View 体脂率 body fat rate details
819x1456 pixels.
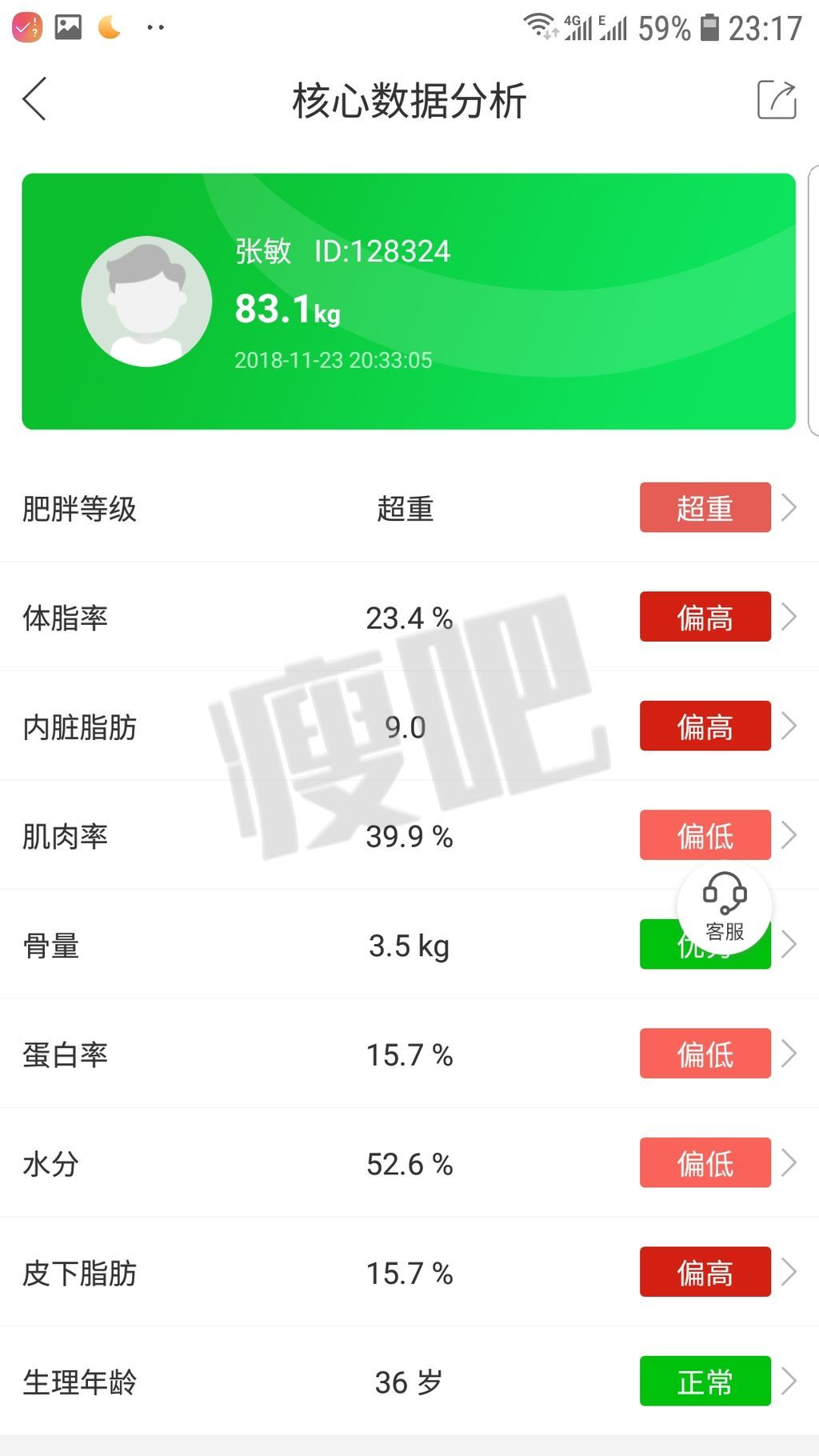coord(408,617)
